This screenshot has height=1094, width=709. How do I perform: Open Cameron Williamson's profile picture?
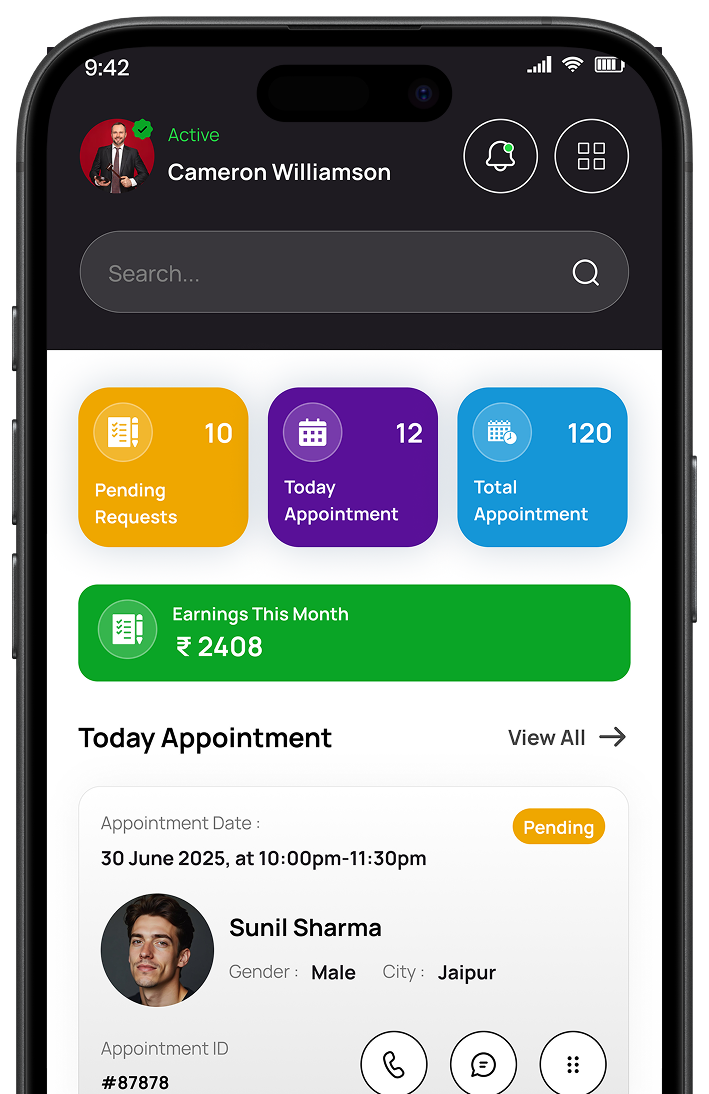click(116, 156)
